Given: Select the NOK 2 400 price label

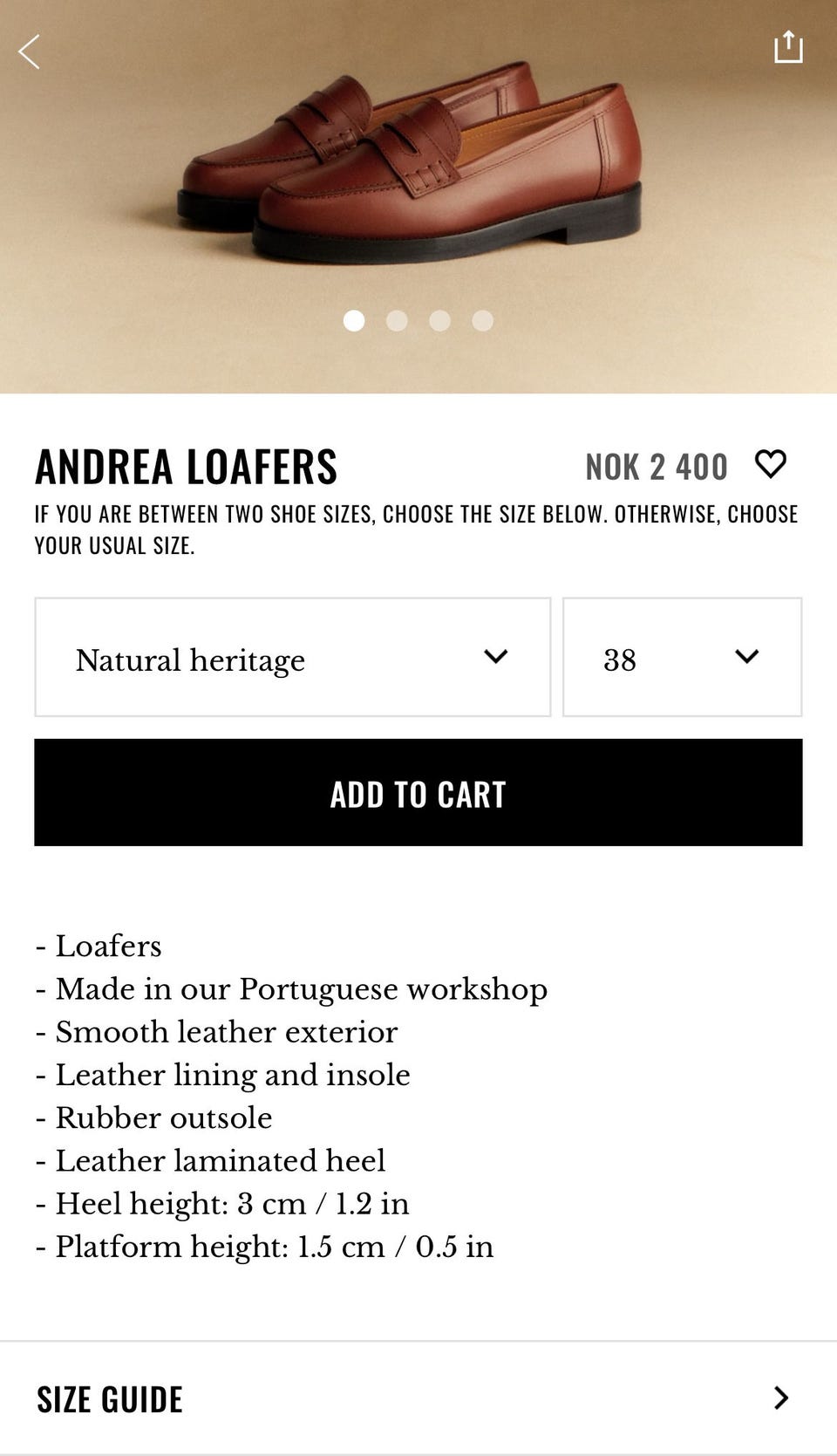Looking at the screenshot, I should point(657,467).
